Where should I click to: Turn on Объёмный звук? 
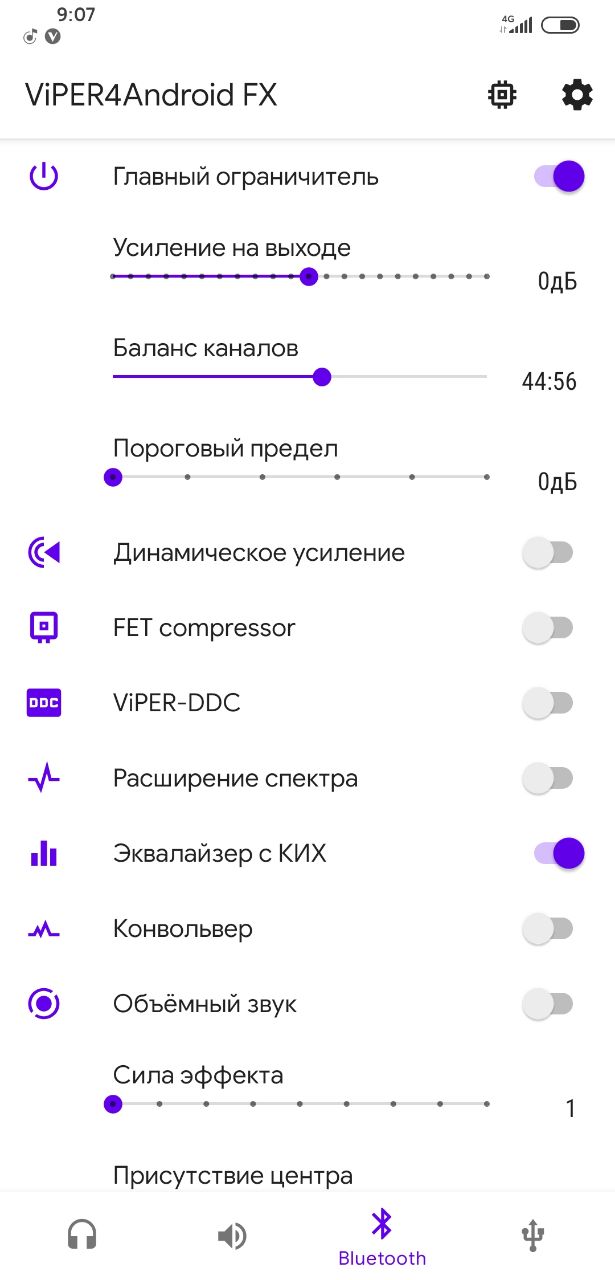(x=548, y=1004)
